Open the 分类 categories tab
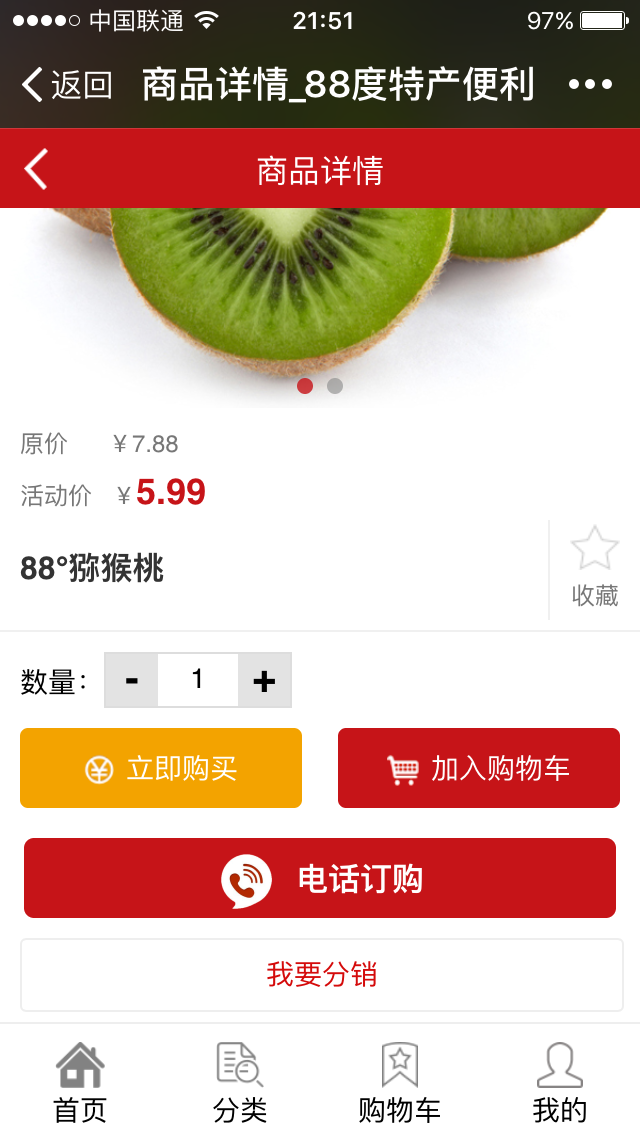This screenshot has height=1136, width=640. (x=240, y=1081)
